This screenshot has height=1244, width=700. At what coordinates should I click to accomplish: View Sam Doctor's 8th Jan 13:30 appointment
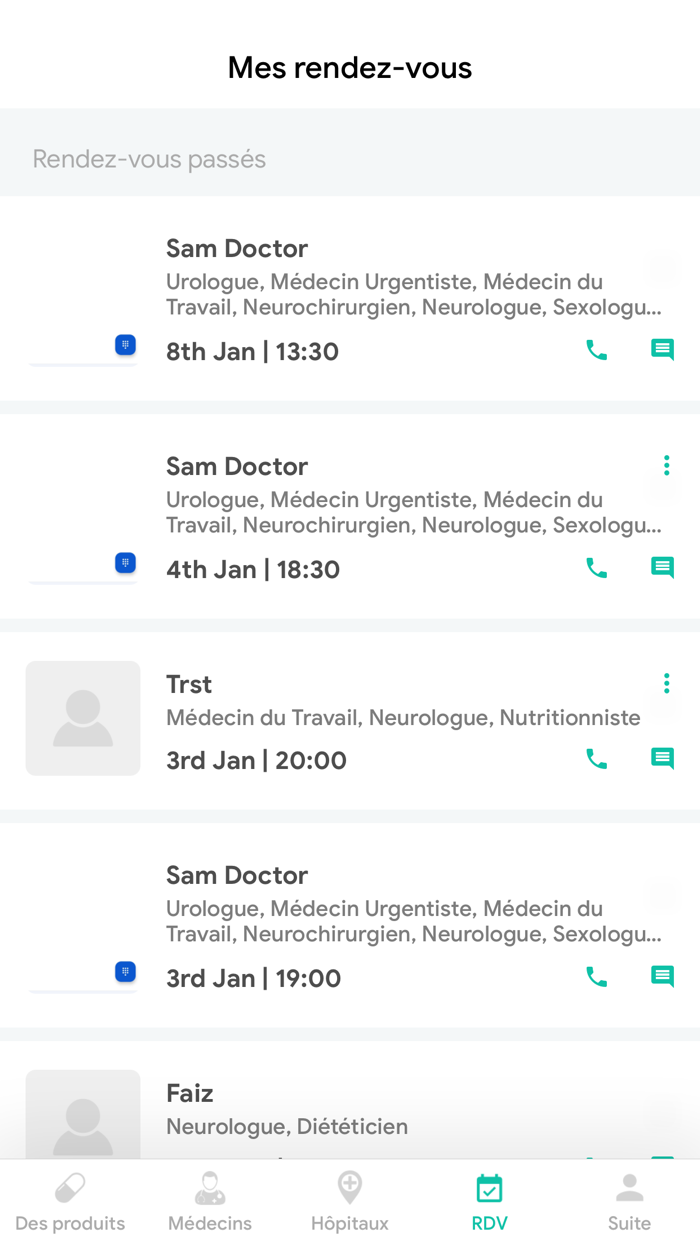click(350, 298)
